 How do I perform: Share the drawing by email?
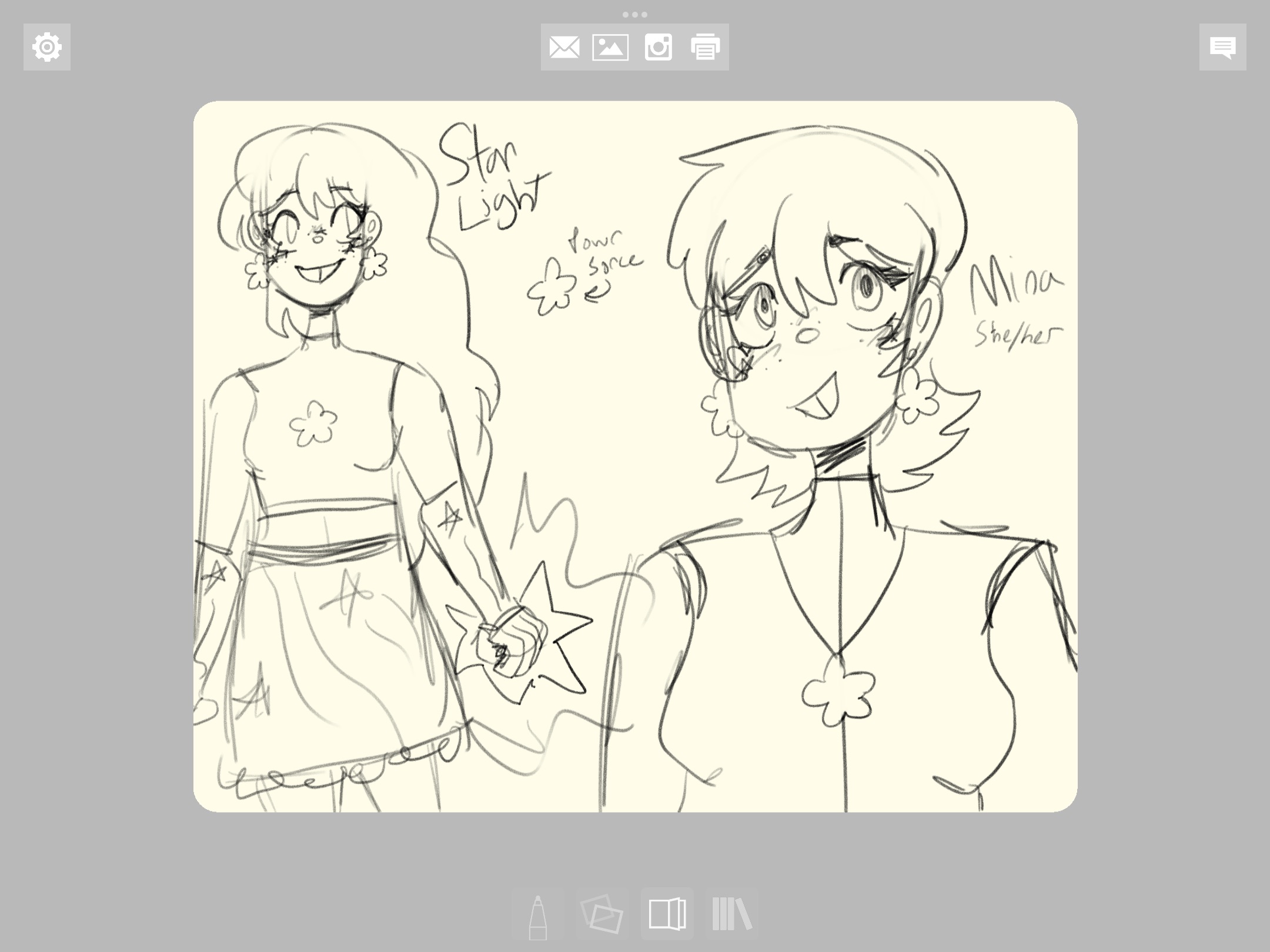tap(564, 48)
